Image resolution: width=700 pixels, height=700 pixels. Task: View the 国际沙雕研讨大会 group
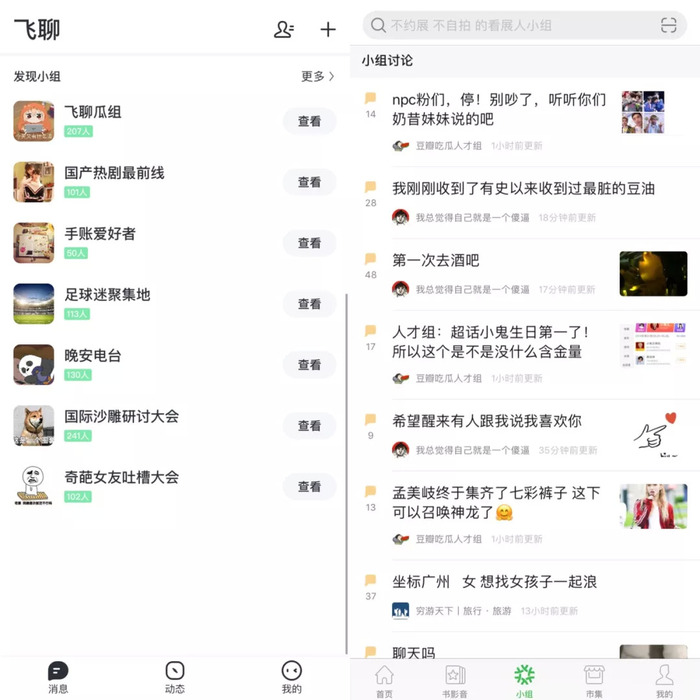point(309,426)
